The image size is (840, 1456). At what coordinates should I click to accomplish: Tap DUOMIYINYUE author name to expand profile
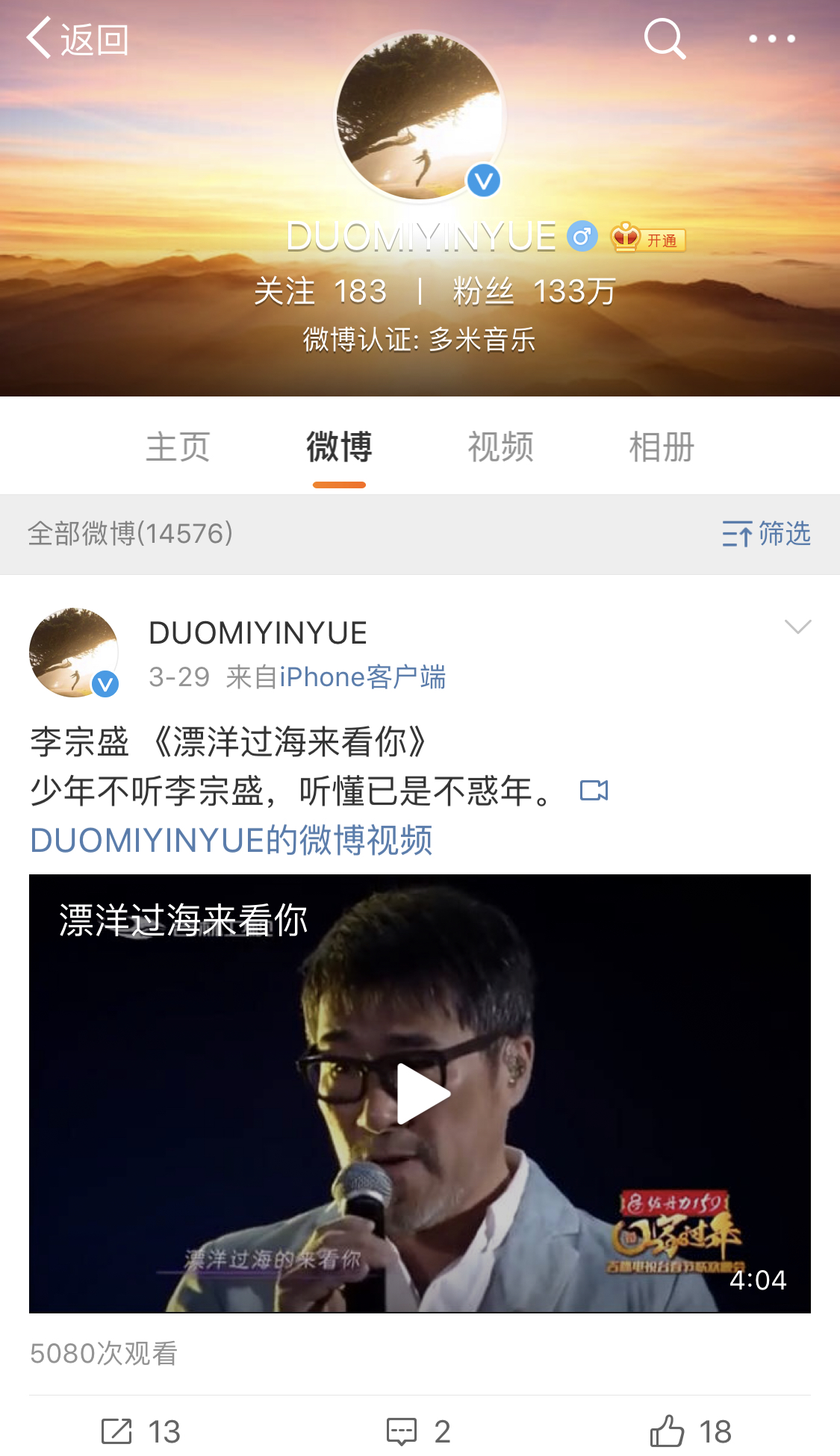[257, 632]
